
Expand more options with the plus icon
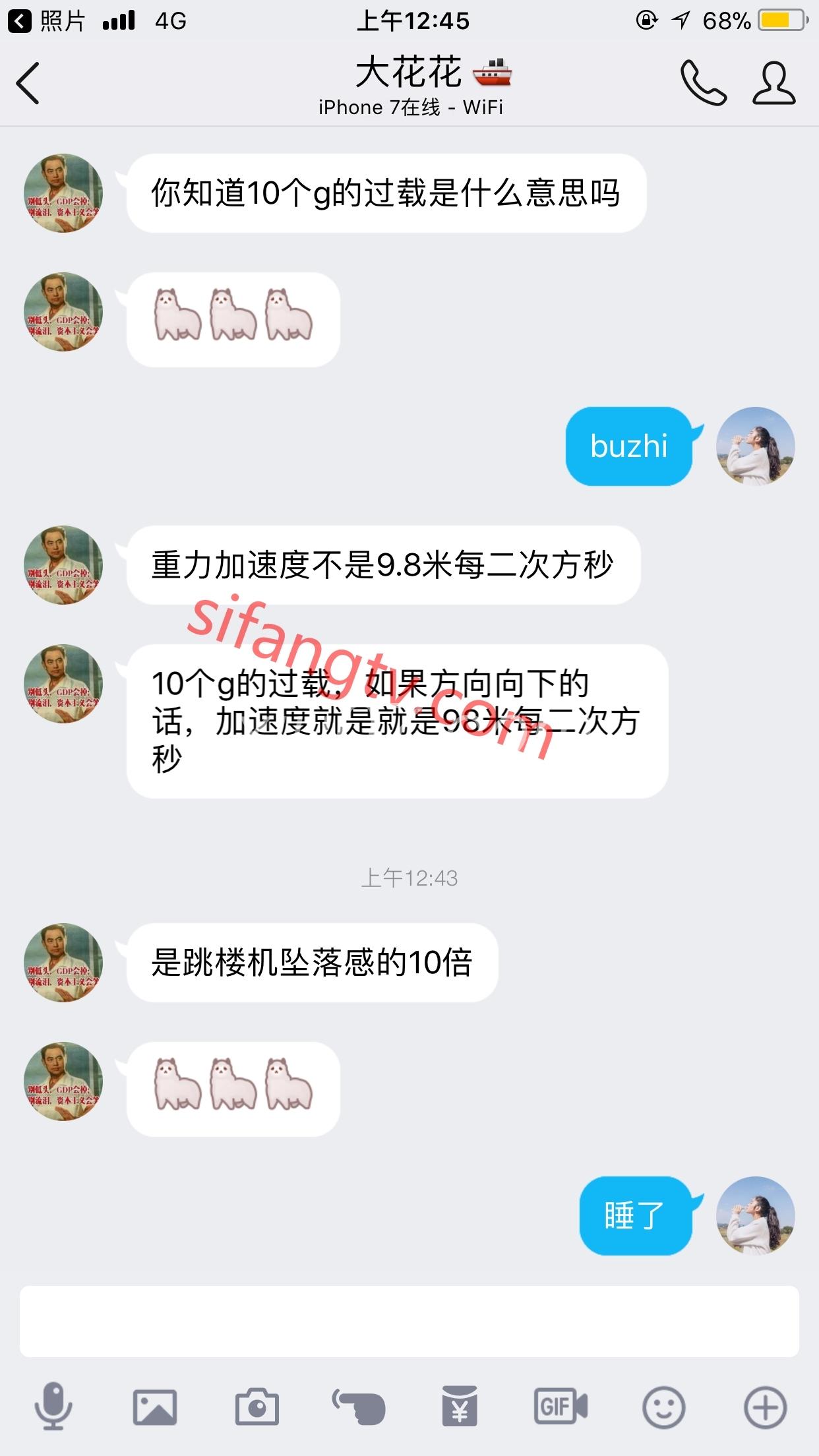point(765,1407)
